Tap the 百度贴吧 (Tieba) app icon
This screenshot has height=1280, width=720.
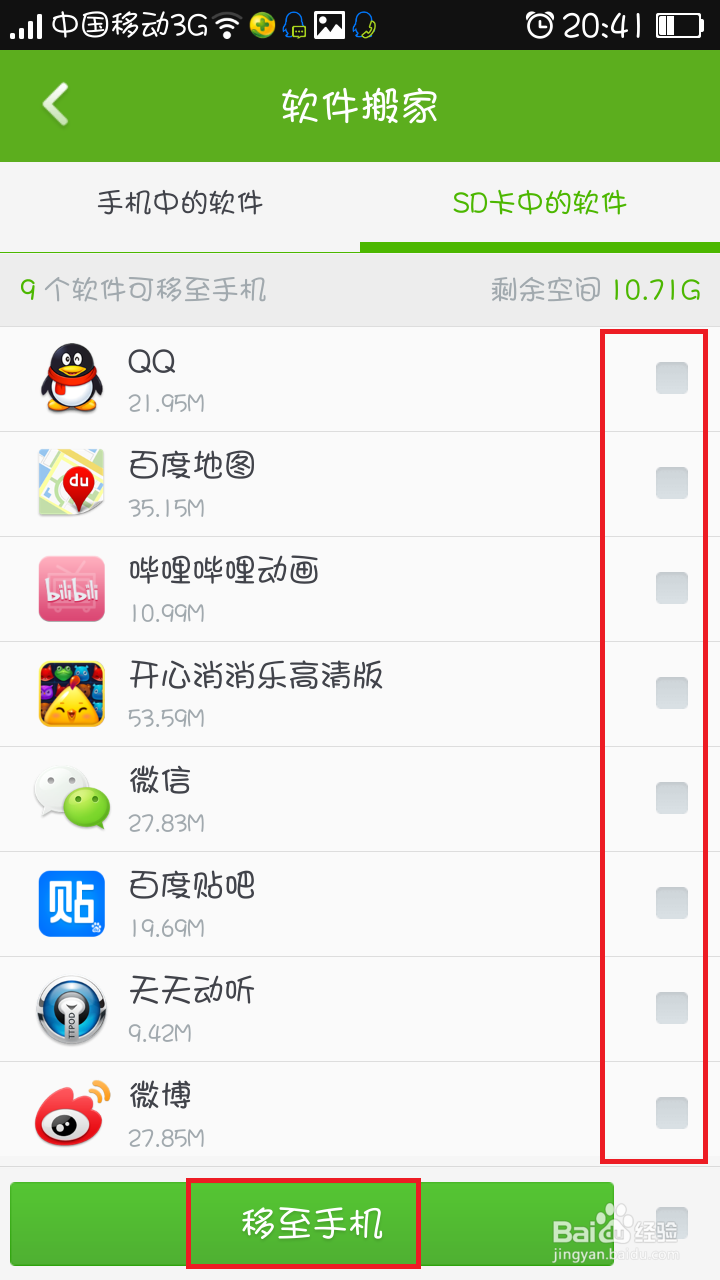70,902
